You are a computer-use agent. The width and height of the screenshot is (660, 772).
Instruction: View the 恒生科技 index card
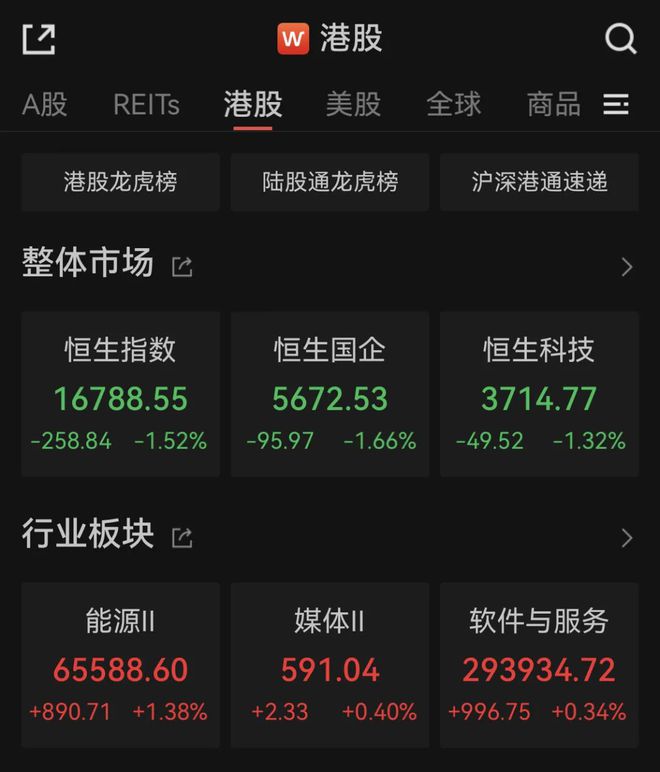[x=539, y=394]
